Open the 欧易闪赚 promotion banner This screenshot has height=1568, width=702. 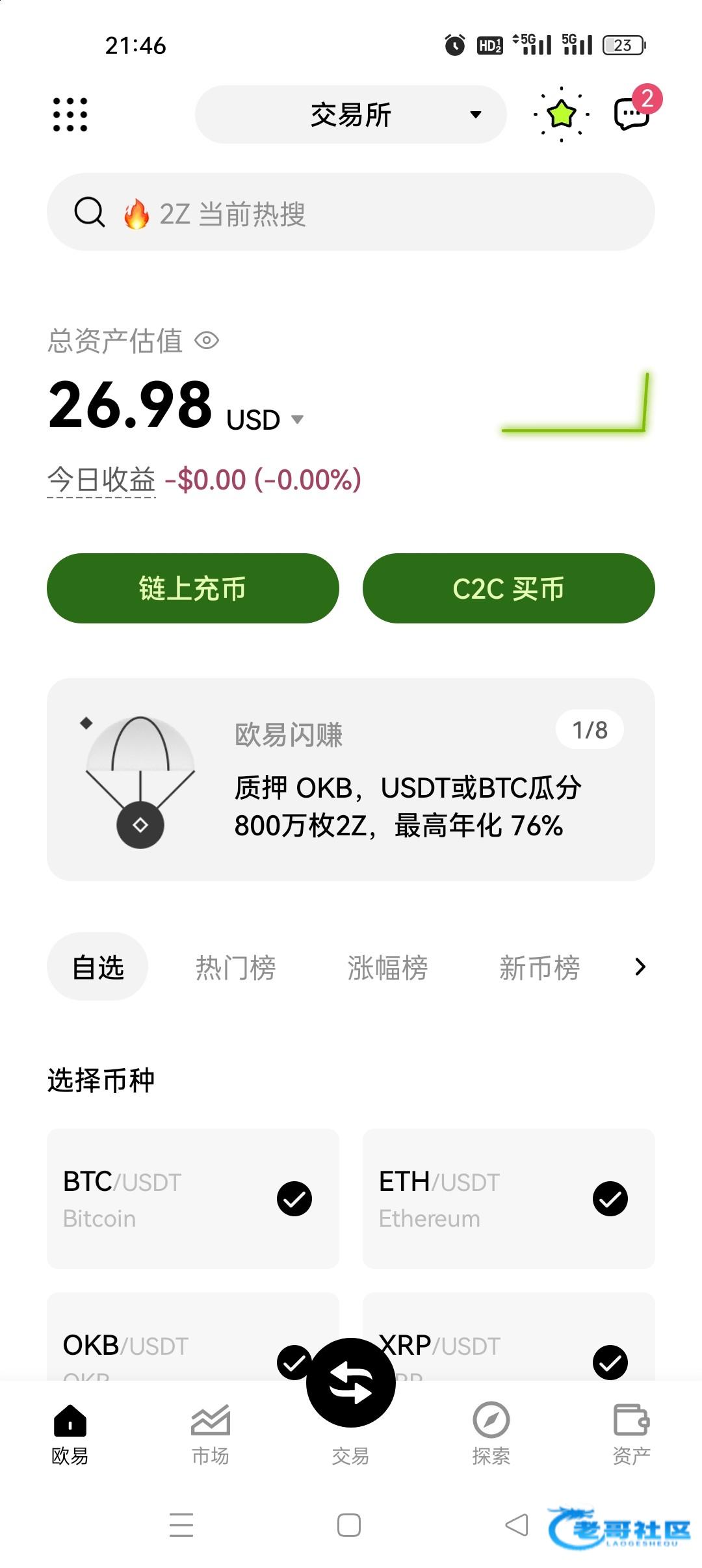(x=351, y=779)
